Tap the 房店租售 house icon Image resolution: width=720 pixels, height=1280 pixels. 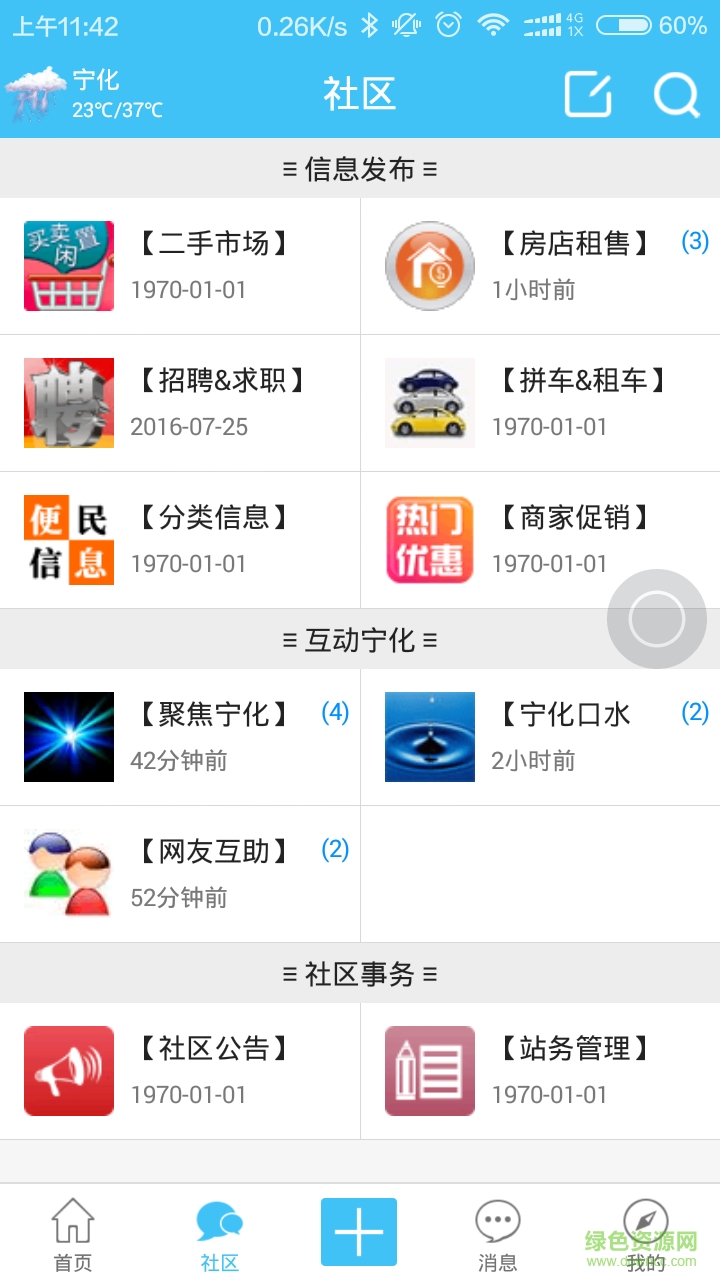429,265
